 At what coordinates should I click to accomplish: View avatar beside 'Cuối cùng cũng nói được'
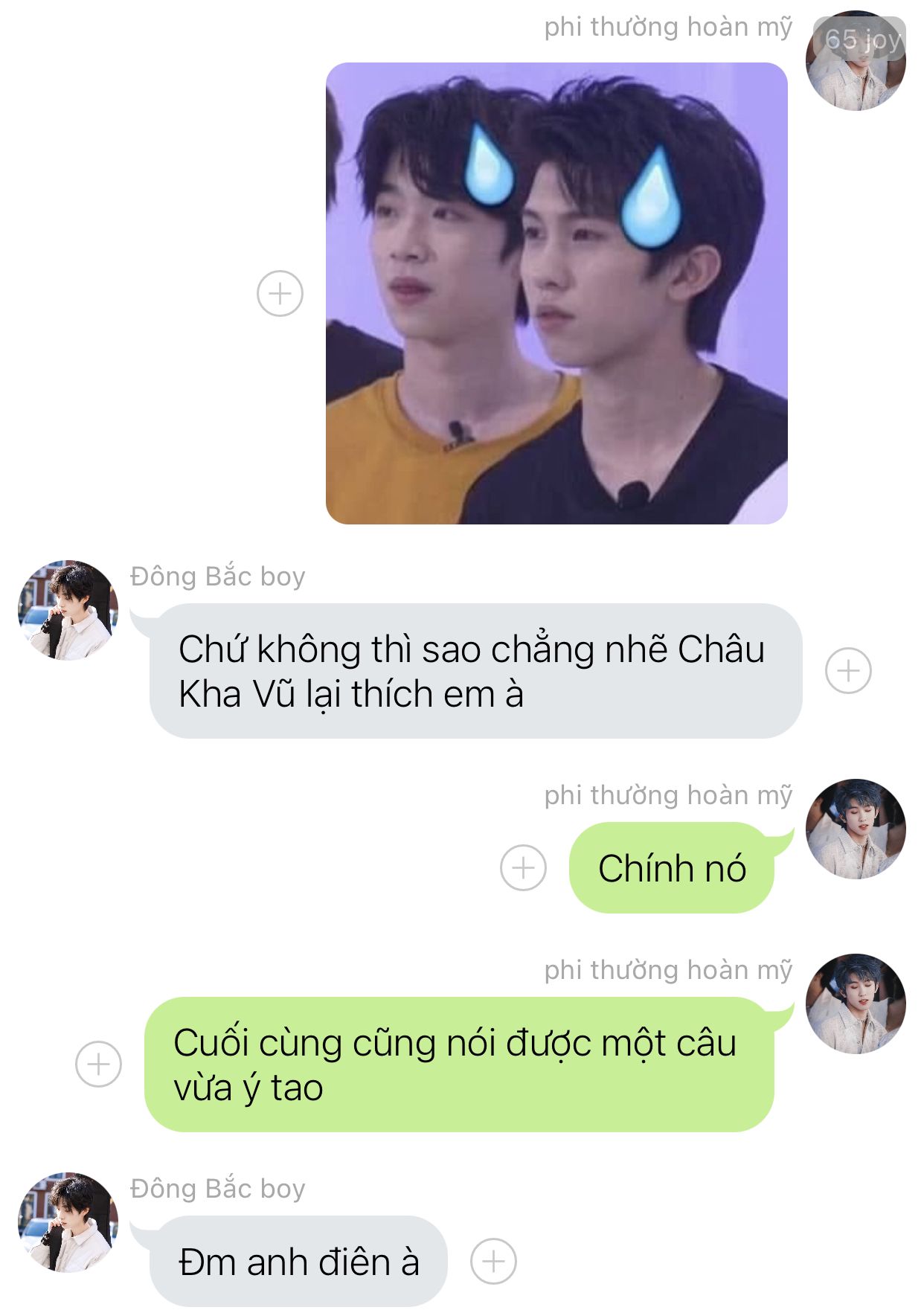pyautogui.click(x=856, y=1004)
